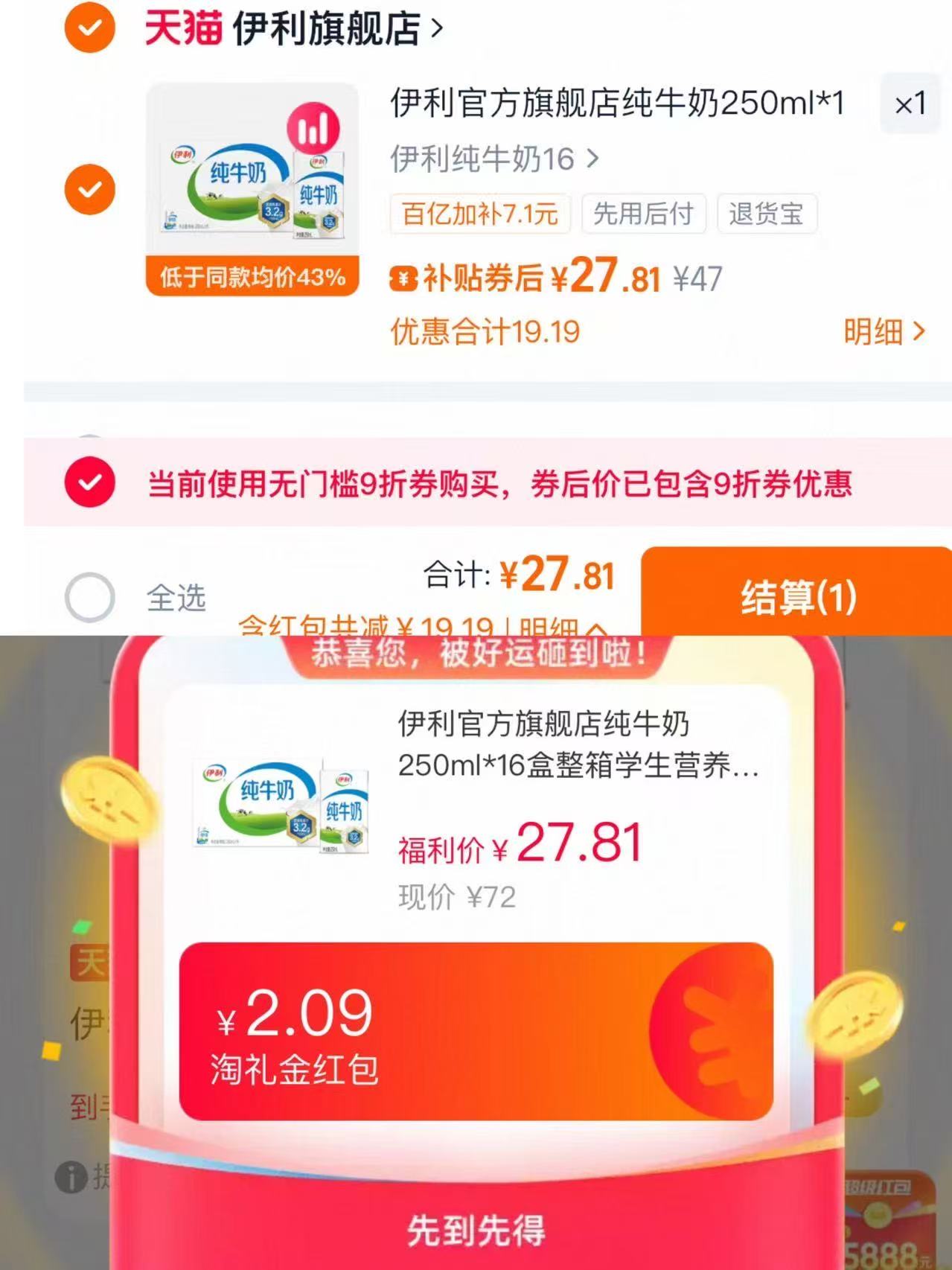
Task: Deselect the milk product item checkbox
Action: pyautogui.click(x=89, y=190)
